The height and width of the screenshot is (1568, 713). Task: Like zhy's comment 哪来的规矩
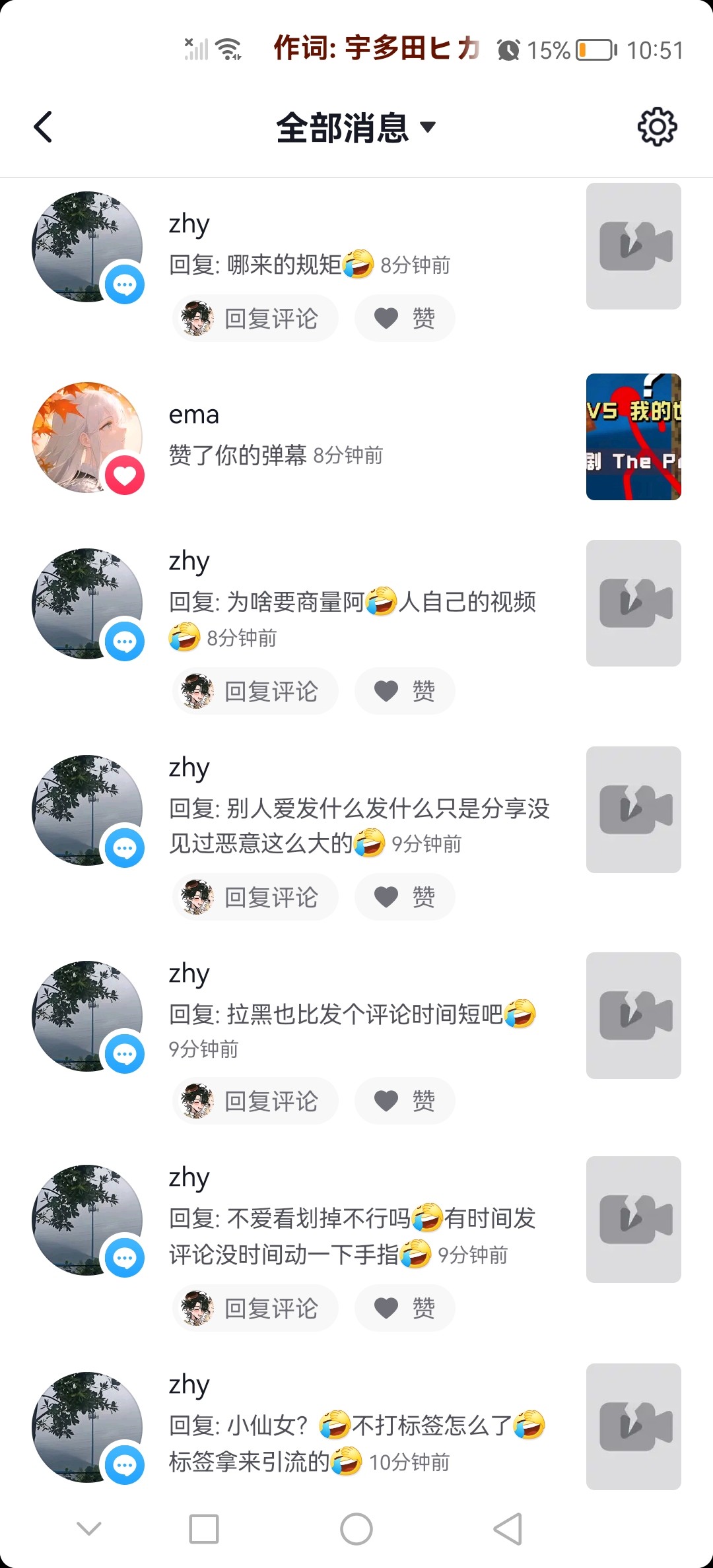(x=405, y=319)
